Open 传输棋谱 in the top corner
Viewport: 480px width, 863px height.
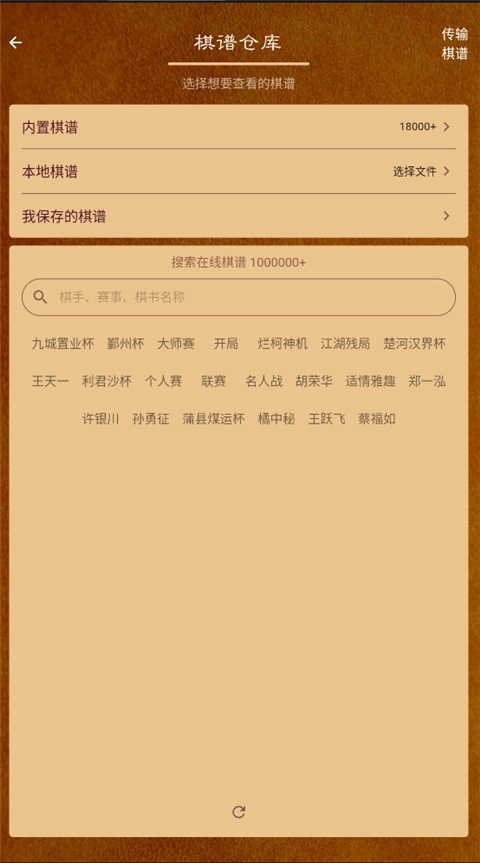click(x=454, y=43)
